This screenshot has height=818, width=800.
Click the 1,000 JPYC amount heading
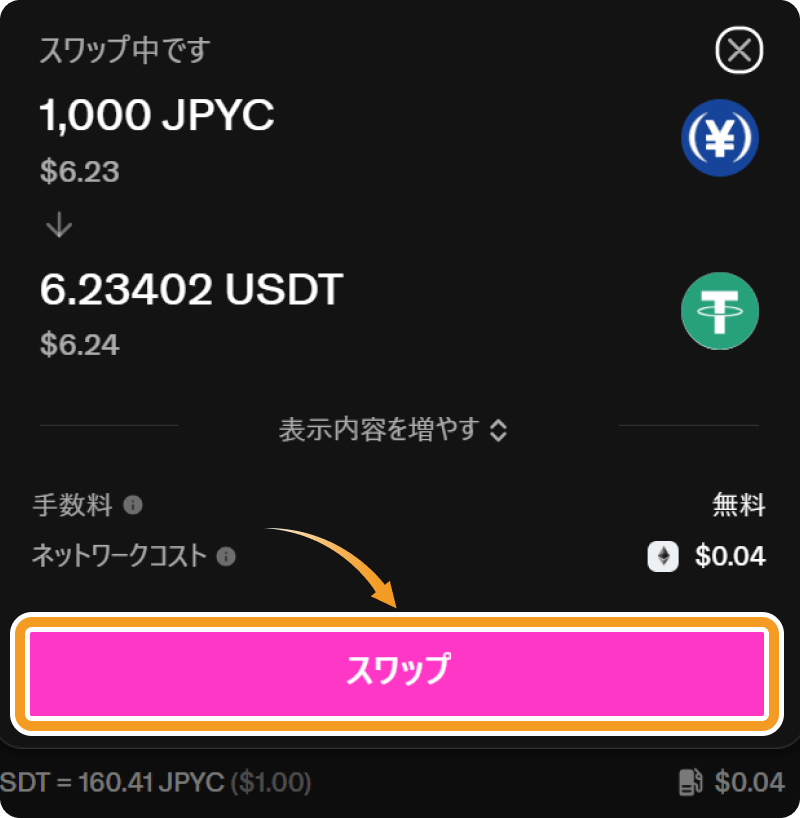156,116
